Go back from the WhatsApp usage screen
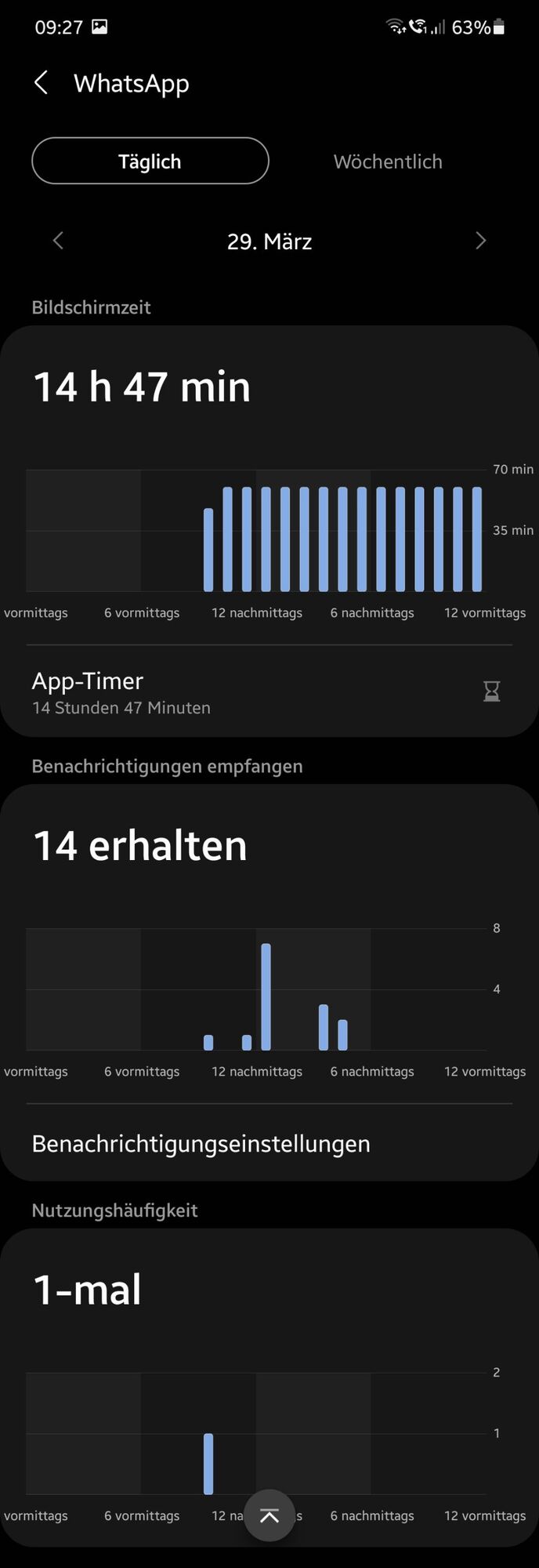 click(42, 83)
